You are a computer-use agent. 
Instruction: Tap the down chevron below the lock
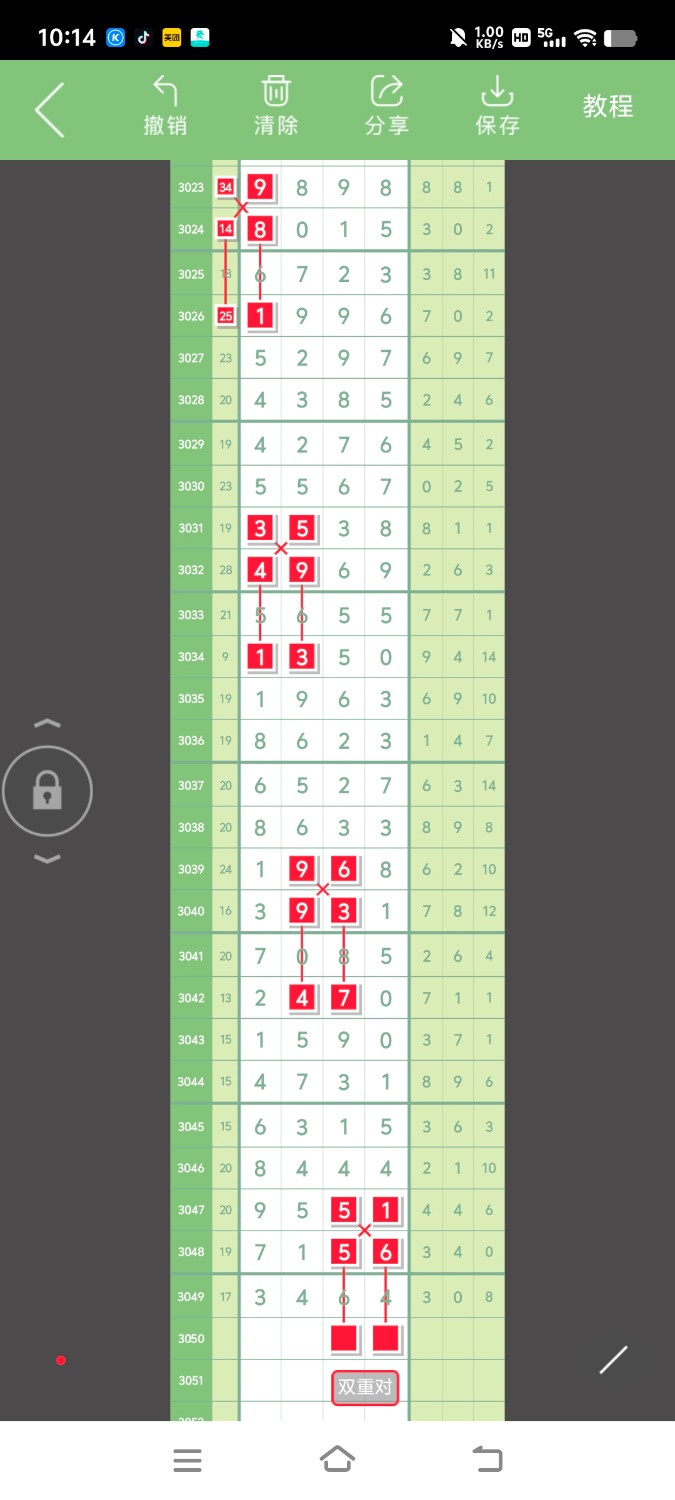tap(47, 859)
